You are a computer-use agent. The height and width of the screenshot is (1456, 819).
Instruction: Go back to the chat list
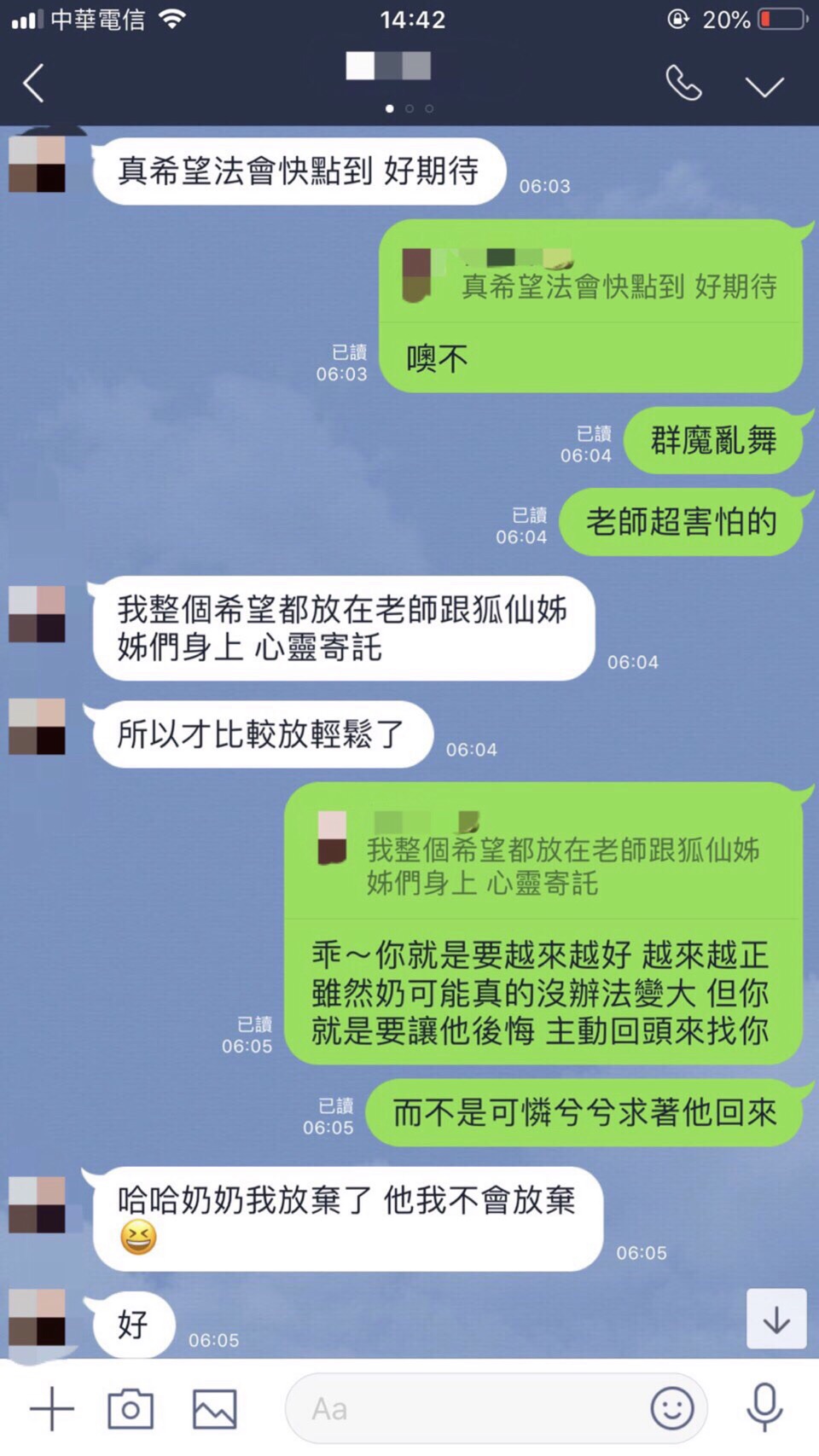(34, 84)
